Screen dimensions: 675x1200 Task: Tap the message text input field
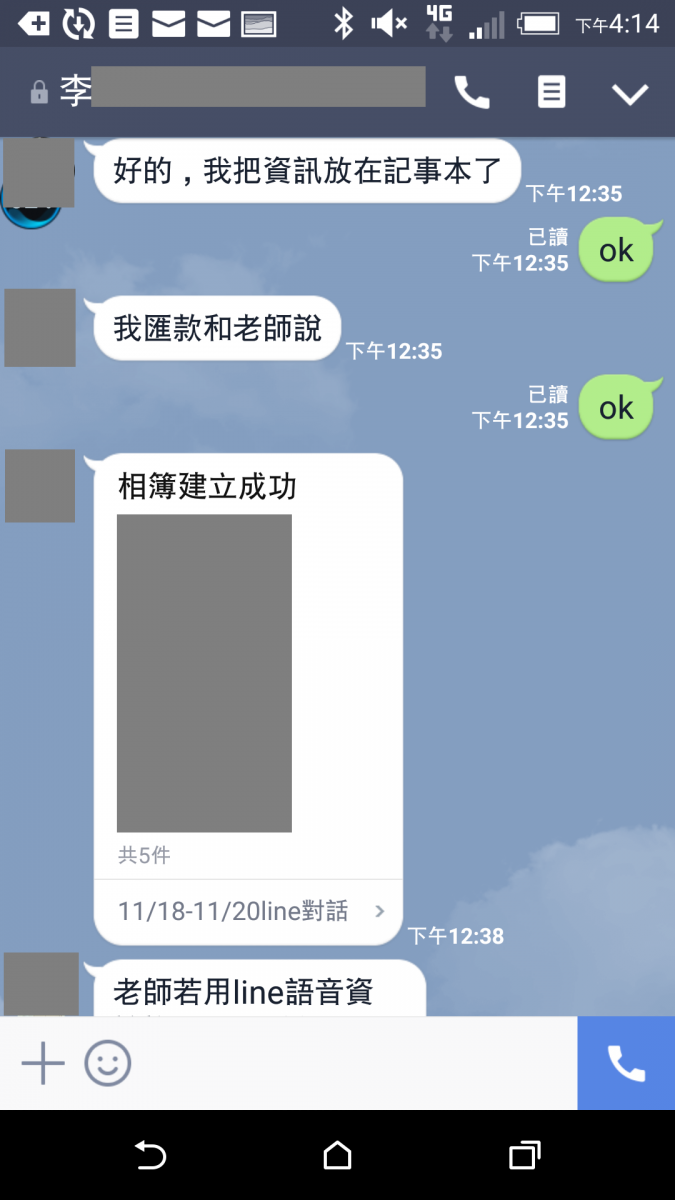350,1063
